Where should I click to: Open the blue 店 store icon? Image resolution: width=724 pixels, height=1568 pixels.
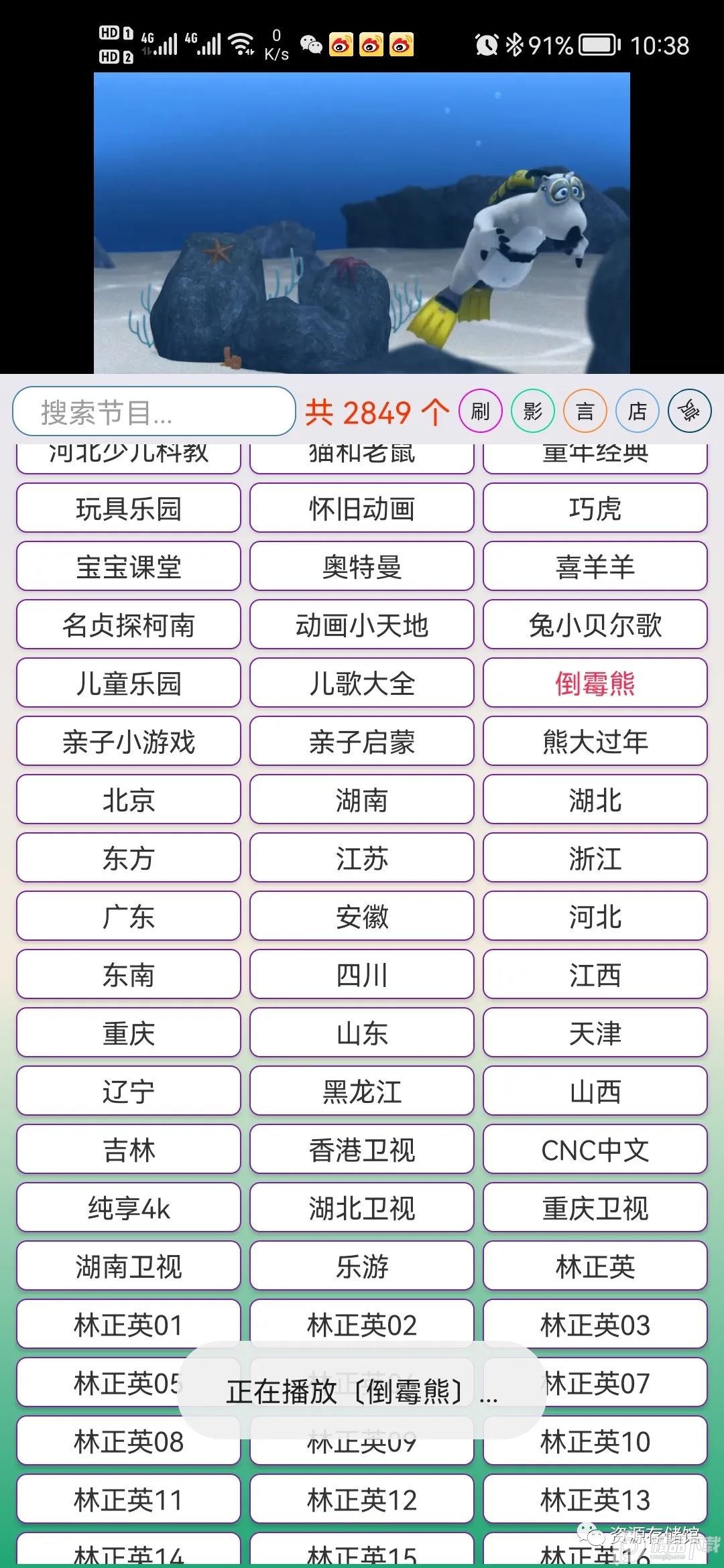[636, 411]
